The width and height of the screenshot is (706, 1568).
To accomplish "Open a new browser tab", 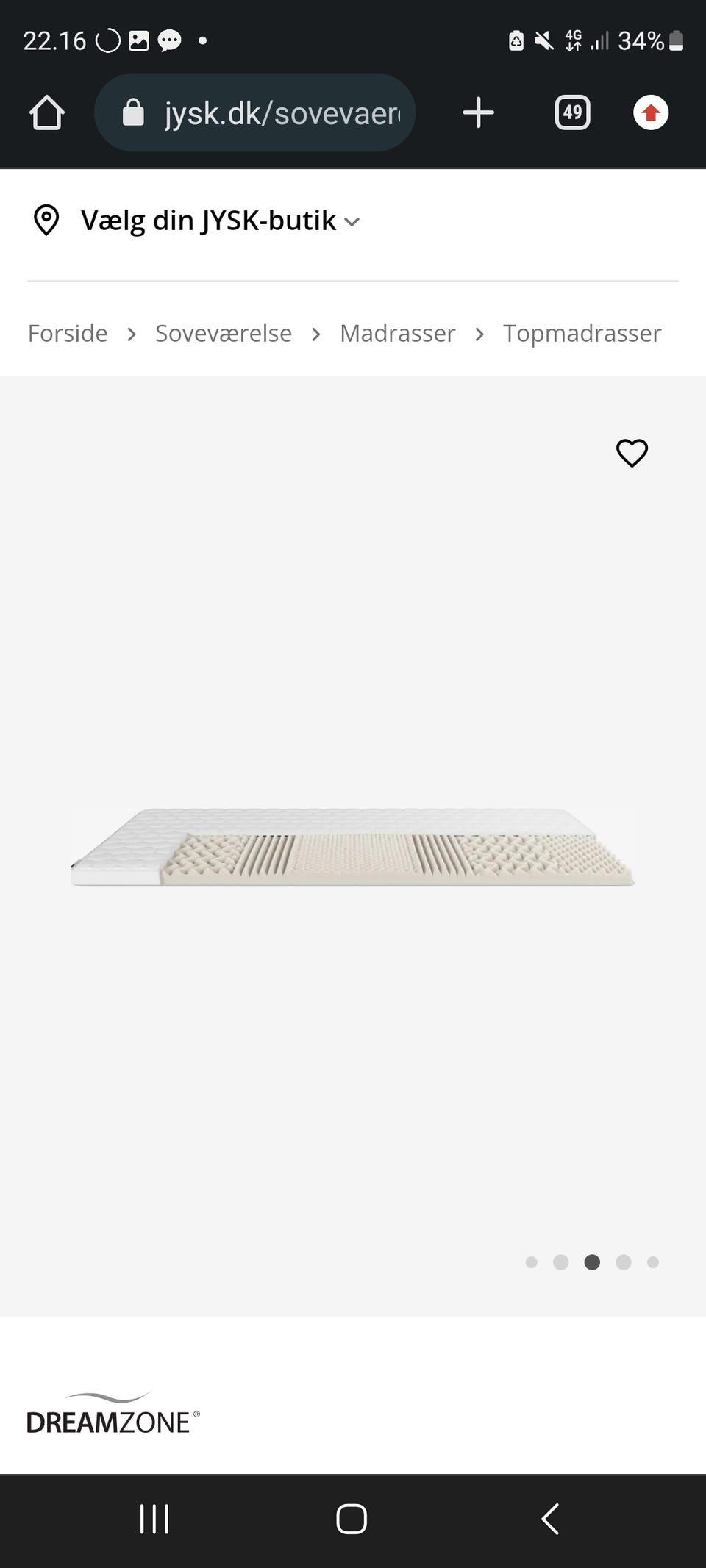I will tap(478, 113).
